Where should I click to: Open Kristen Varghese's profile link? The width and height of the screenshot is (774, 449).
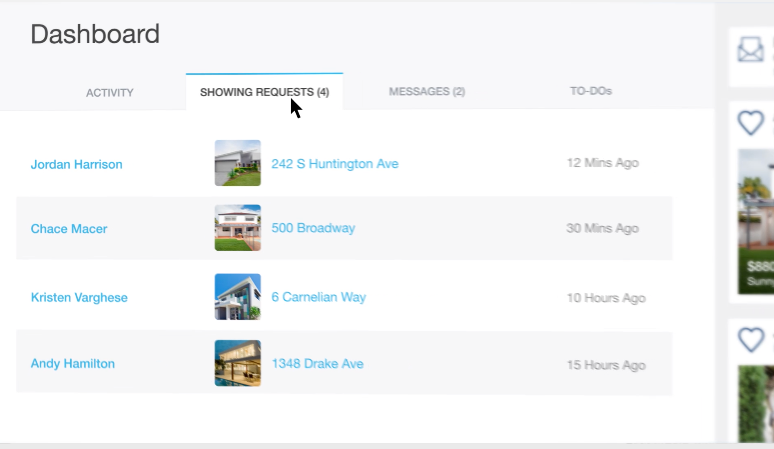click(79, 298)
